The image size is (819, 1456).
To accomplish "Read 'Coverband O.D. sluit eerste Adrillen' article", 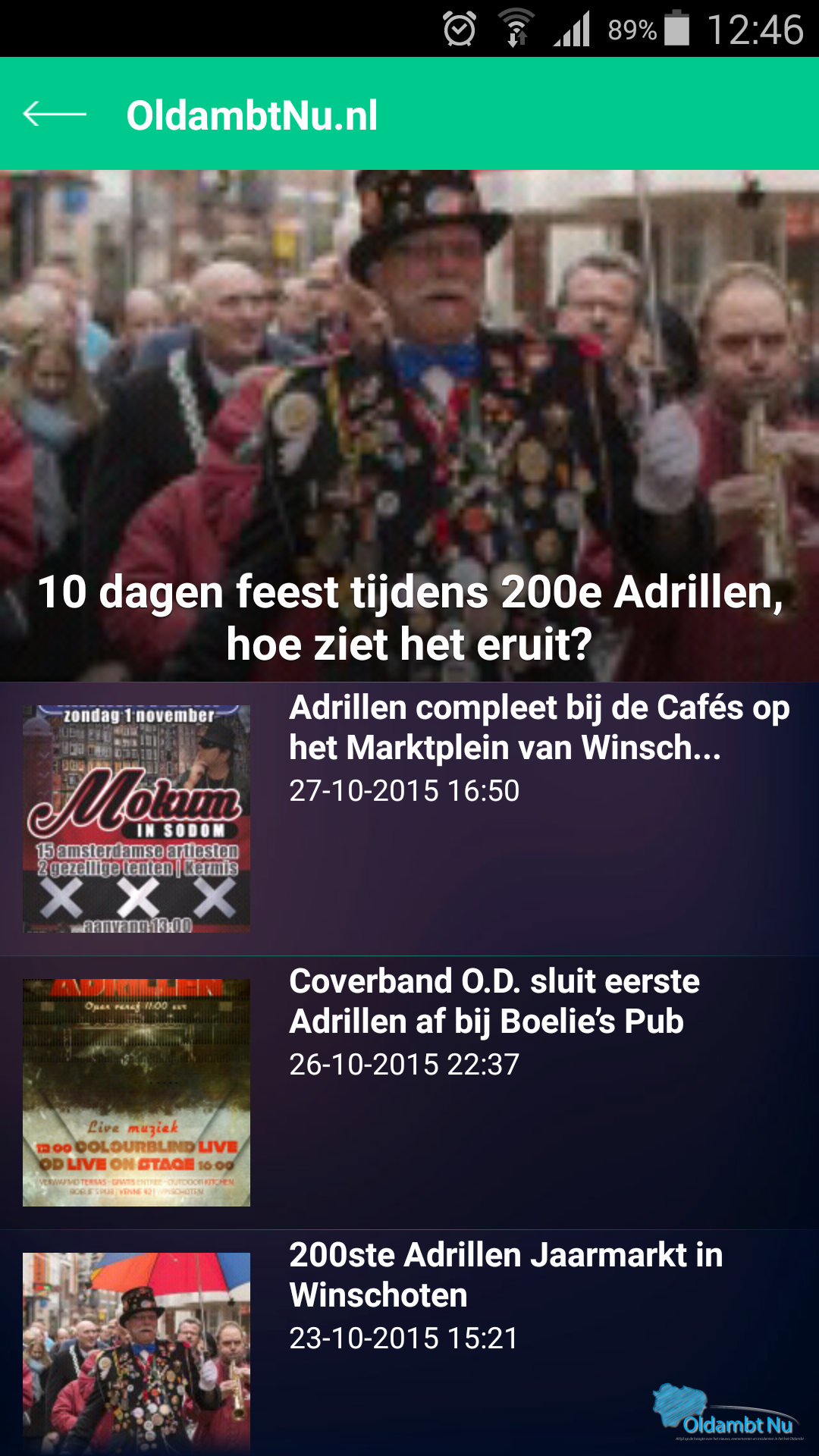I will [x=494, y=1001].
